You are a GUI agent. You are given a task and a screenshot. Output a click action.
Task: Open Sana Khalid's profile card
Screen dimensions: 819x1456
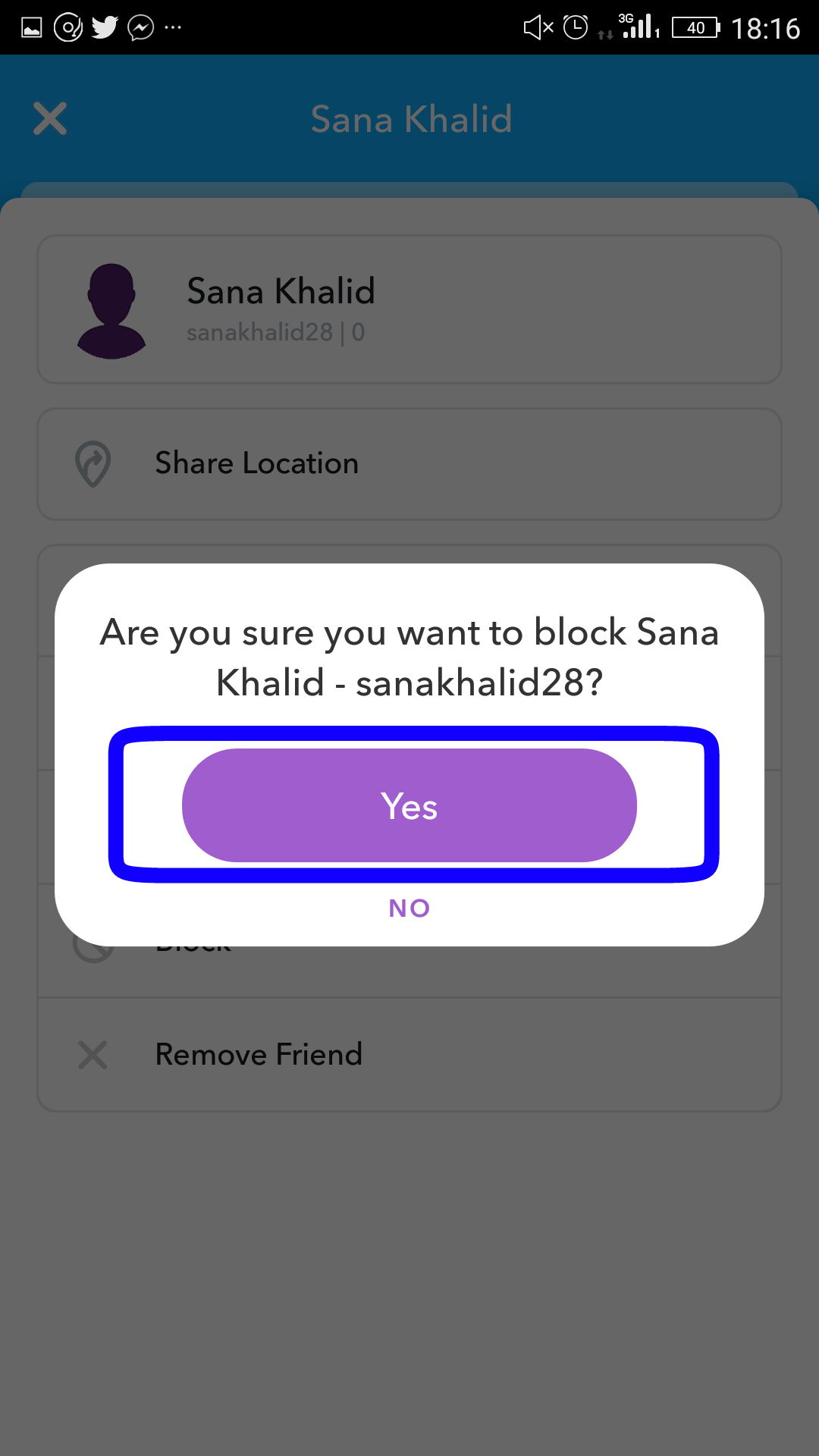click(409, 309)
